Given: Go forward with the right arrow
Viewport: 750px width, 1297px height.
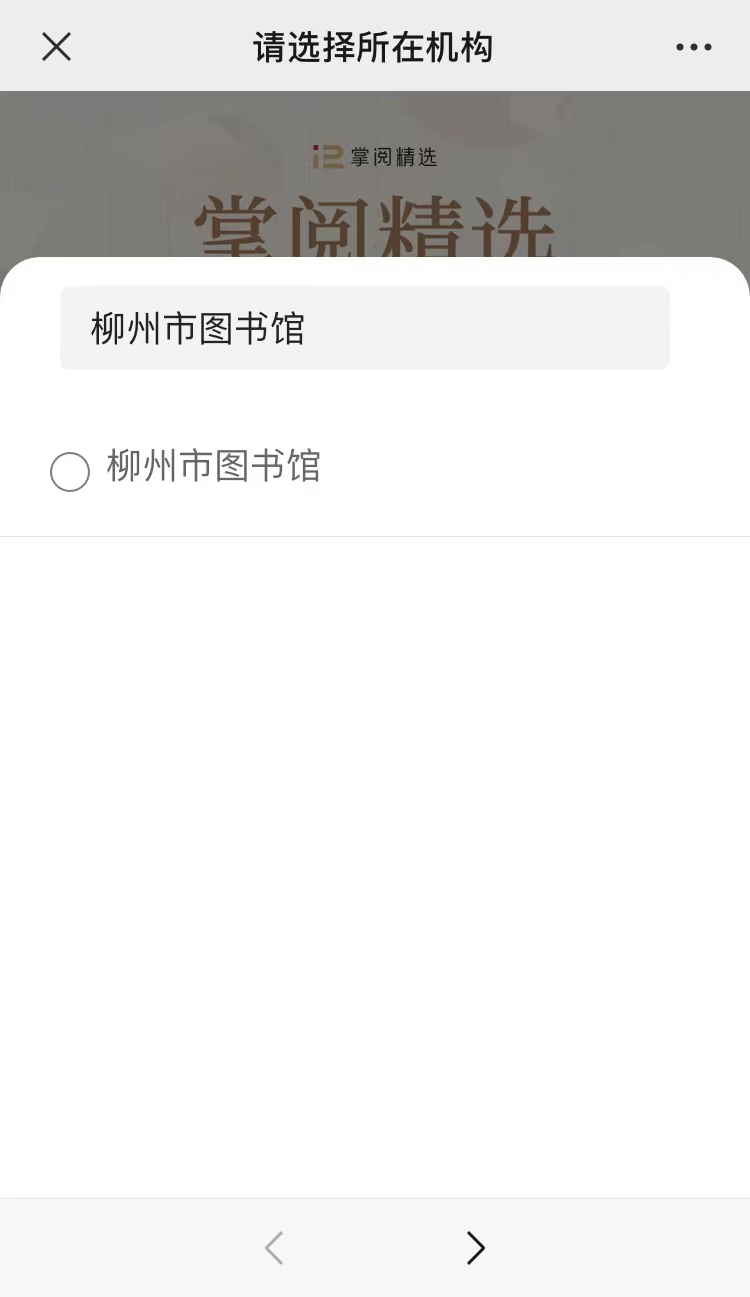Looking at the screenshot, I should (x=476, y=1248).
